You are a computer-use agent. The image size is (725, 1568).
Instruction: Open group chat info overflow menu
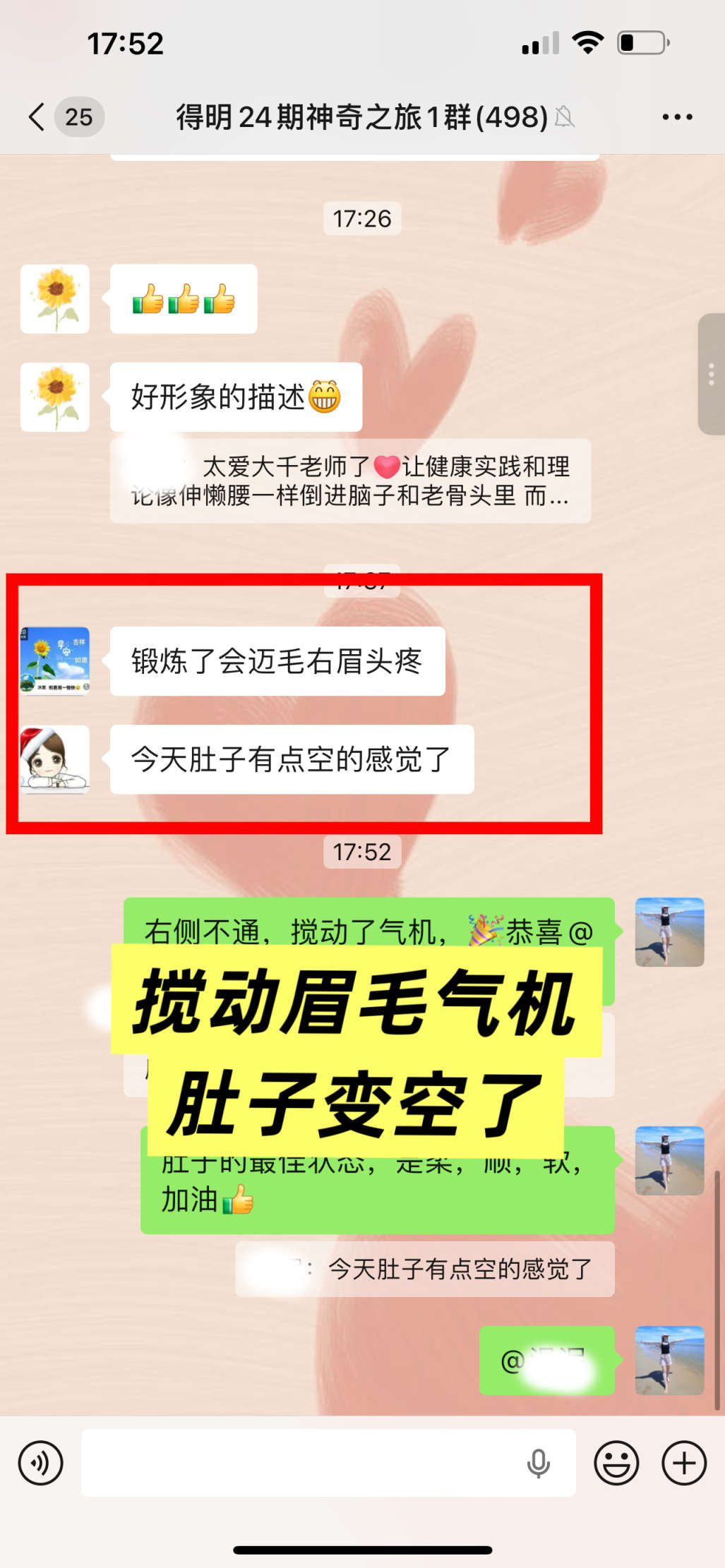pos(676,117)
